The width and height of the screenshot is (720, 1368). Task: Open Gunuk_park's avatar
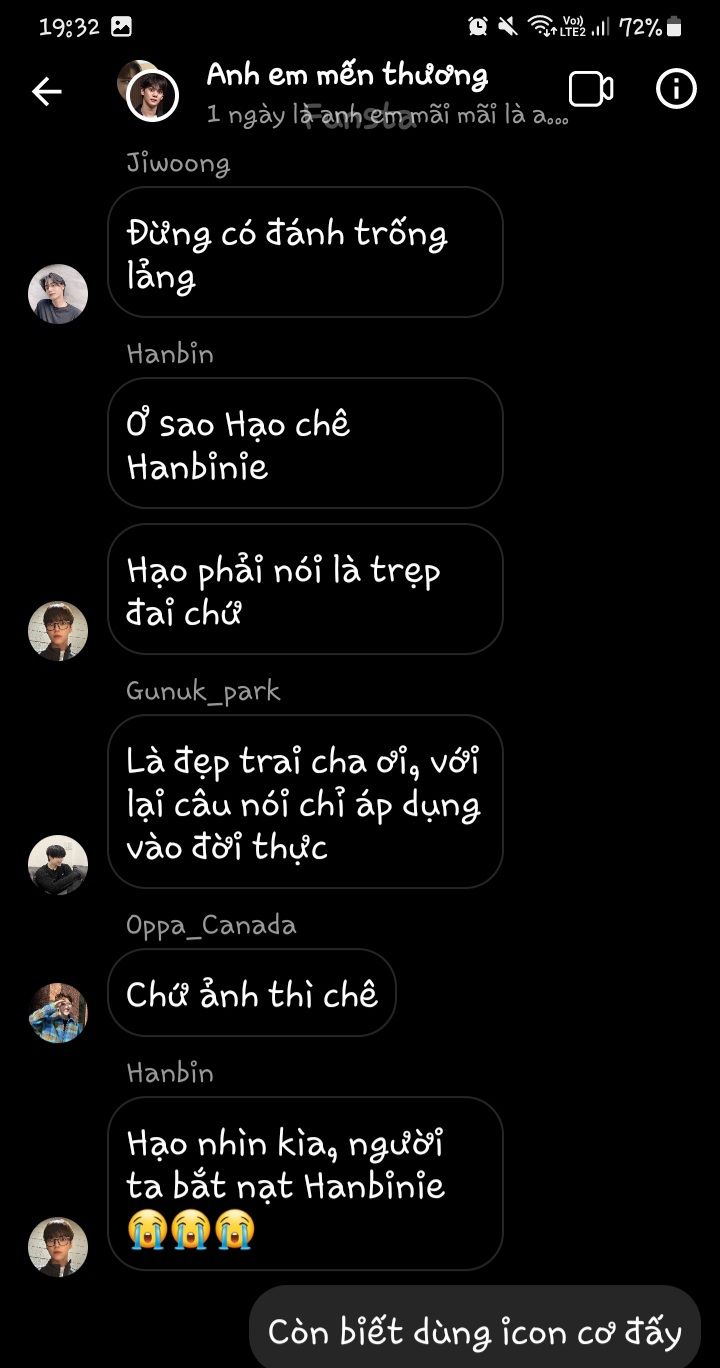(58, 864)
